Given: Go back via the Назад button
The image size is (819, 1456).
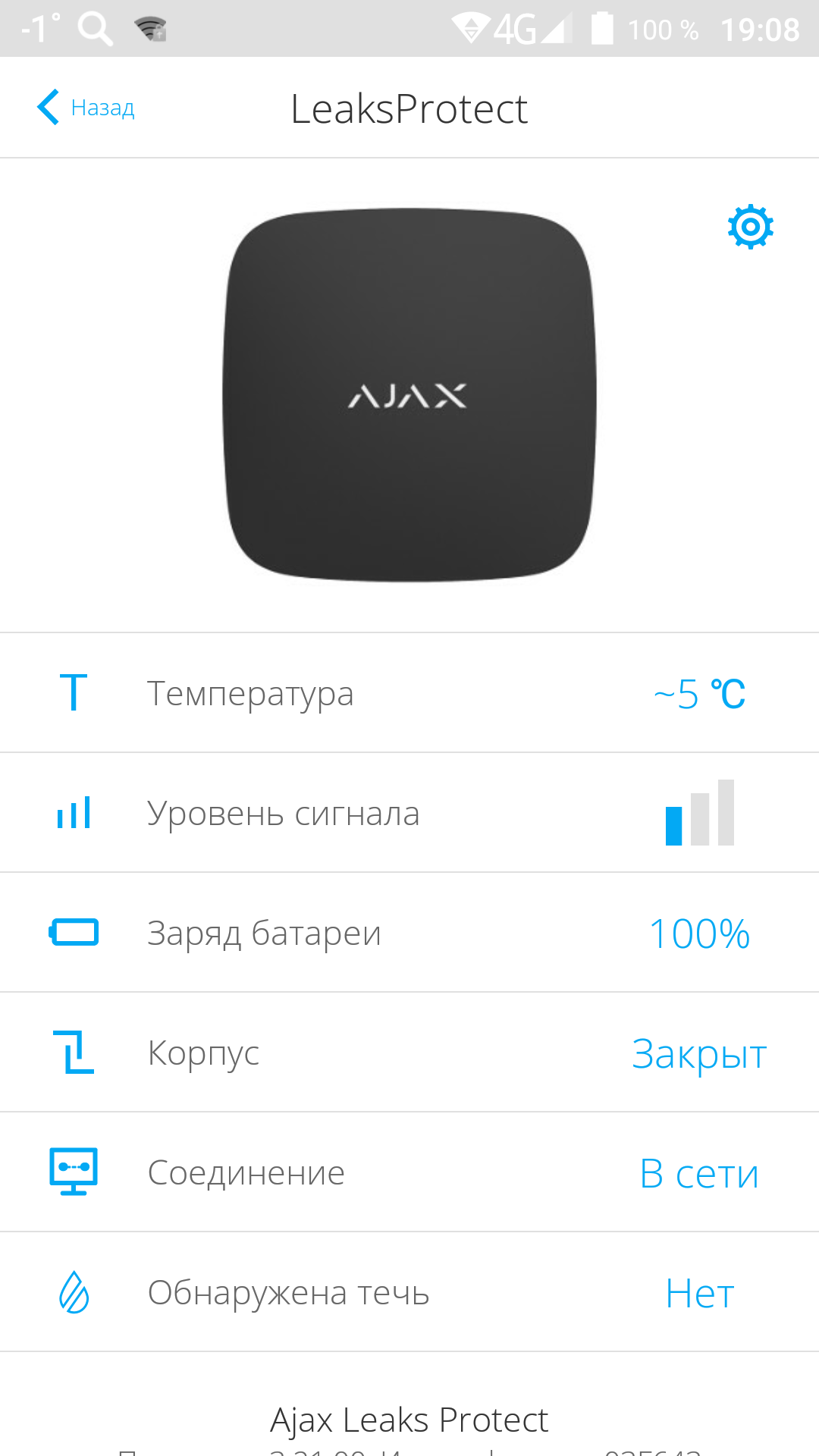Looking at the screenshot, I should (x=85, y=108).
